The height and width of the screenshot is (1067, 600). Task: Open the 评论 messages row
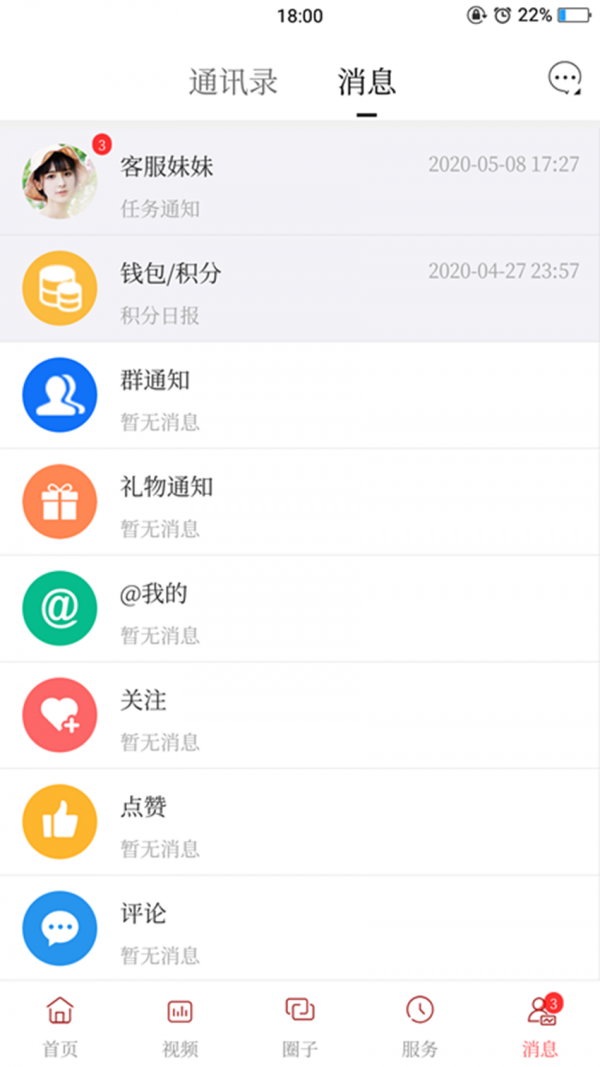300,928
